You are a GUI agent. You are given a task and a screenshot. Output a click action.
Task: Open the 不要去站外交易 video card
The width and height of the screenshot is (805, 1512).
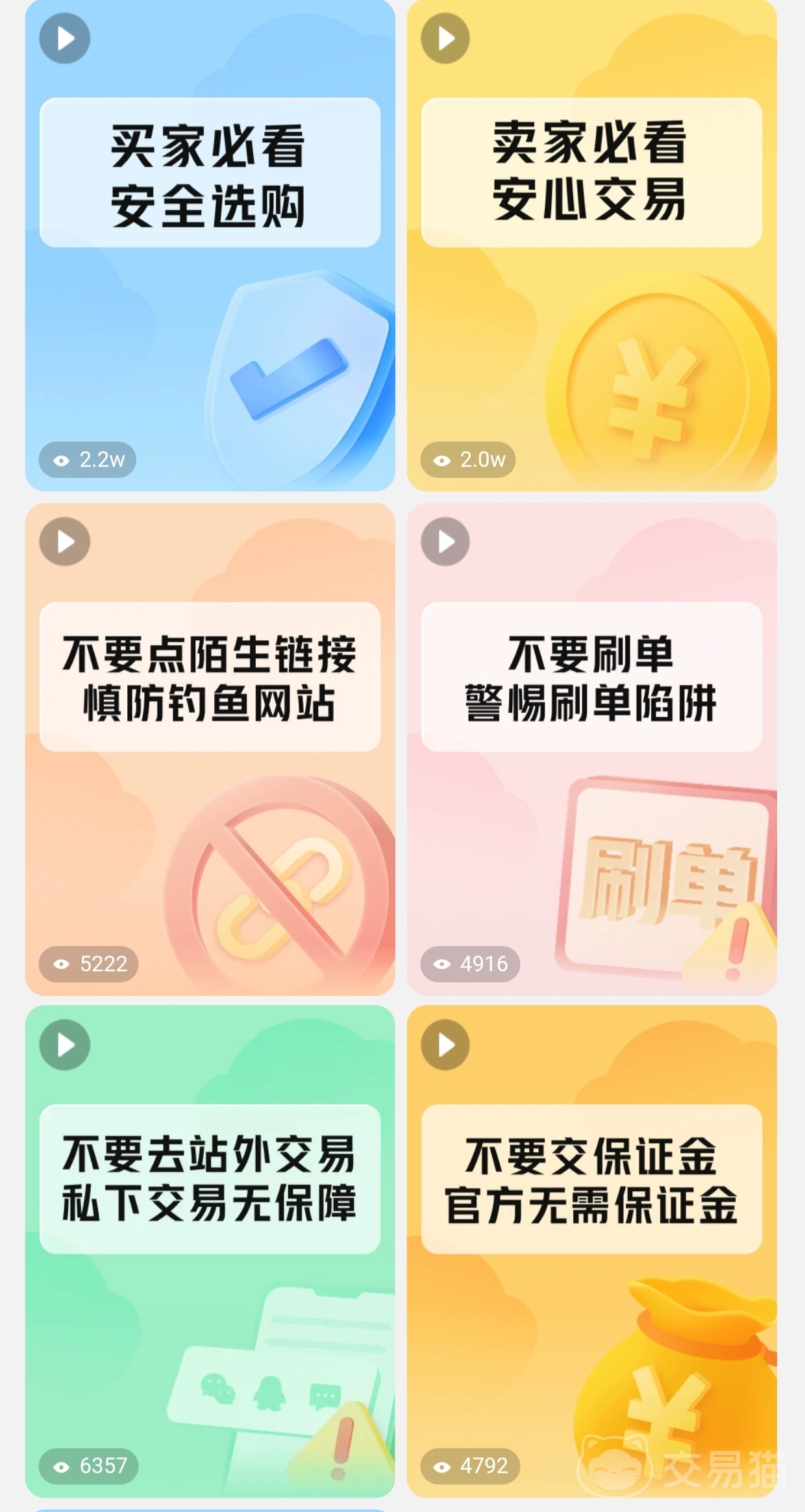[210, 1253]
